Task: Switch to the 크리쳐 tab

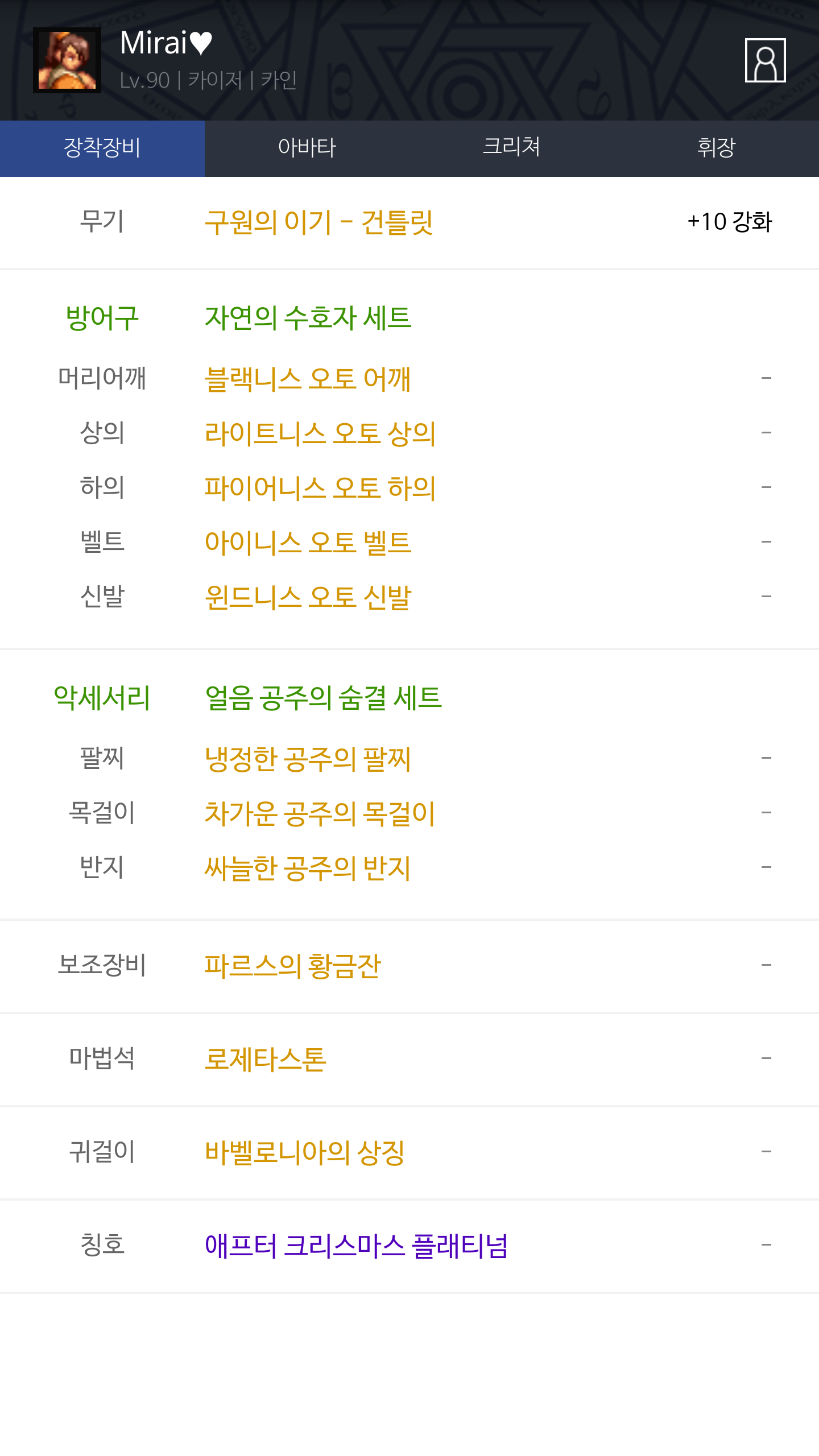Action: [x=512, y=148]
